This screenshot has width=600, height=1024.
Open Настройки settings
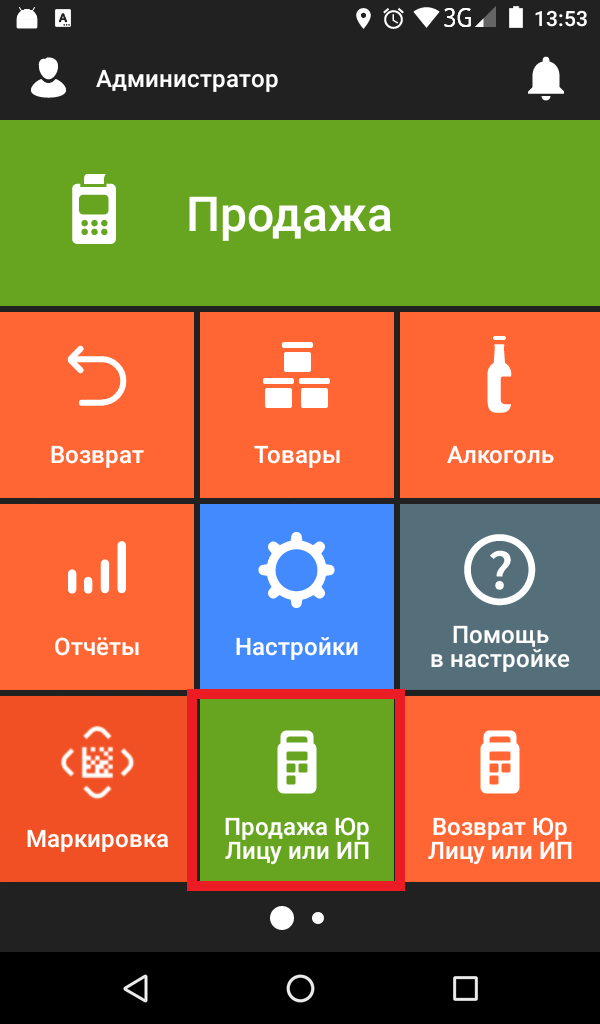pos(297,596)
